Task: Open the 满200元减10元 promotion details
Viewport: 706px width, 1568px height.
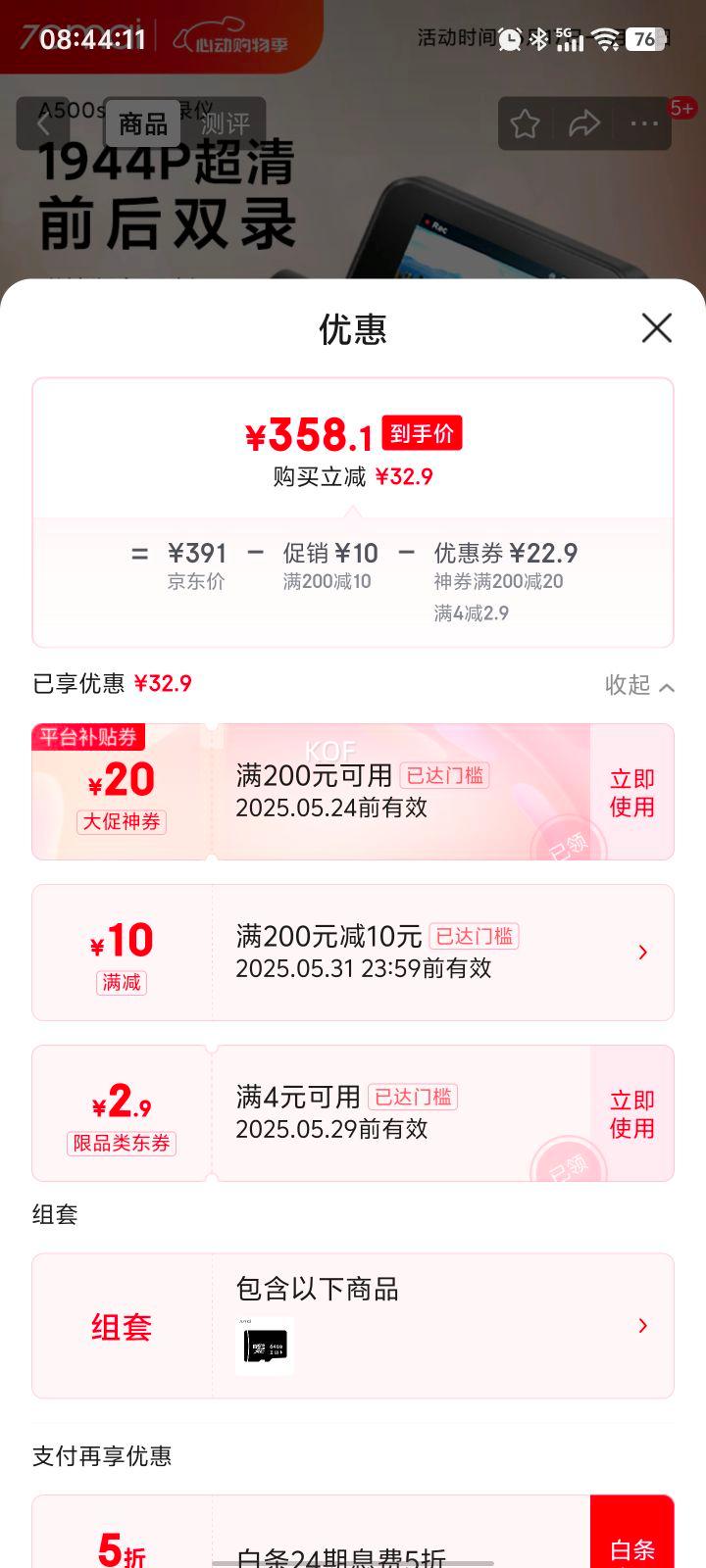Action: click(x=642, y=953)
